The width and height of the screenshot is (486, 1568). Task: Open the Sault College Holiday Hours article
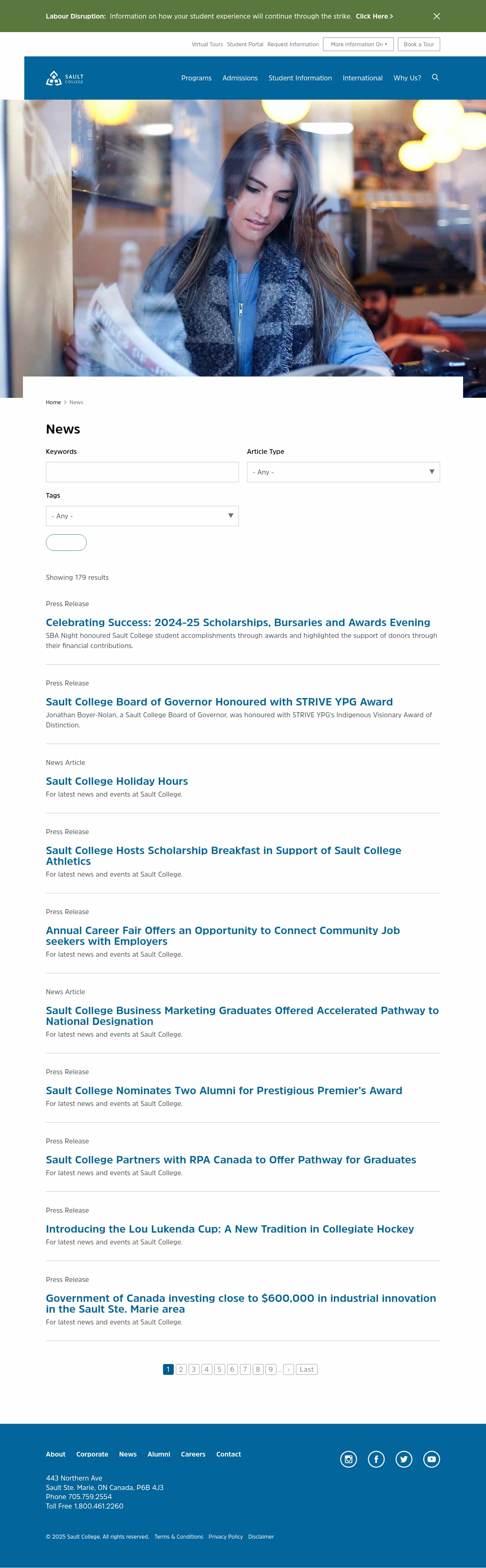coord(117,781)
